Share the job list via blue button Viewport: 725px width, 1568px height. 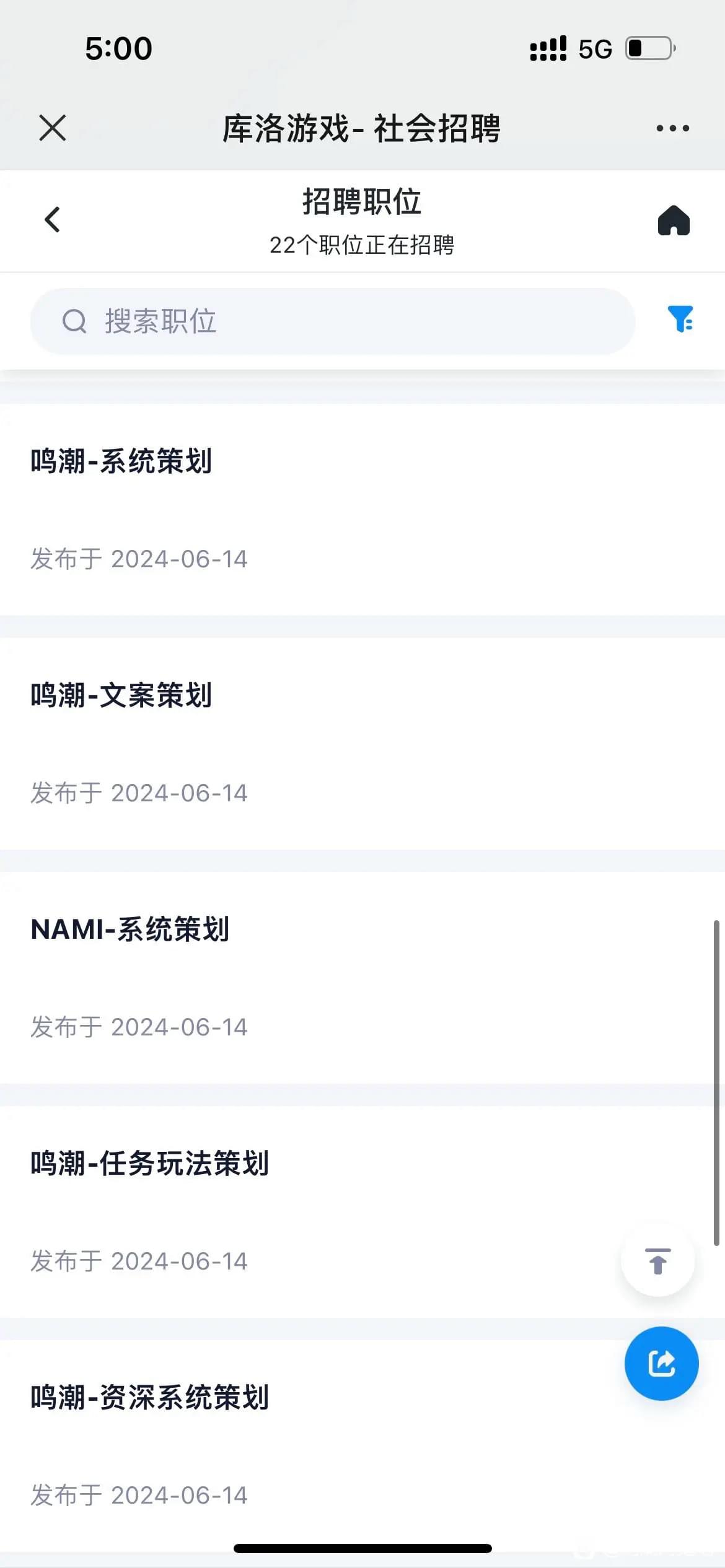tap(661, 1363)
